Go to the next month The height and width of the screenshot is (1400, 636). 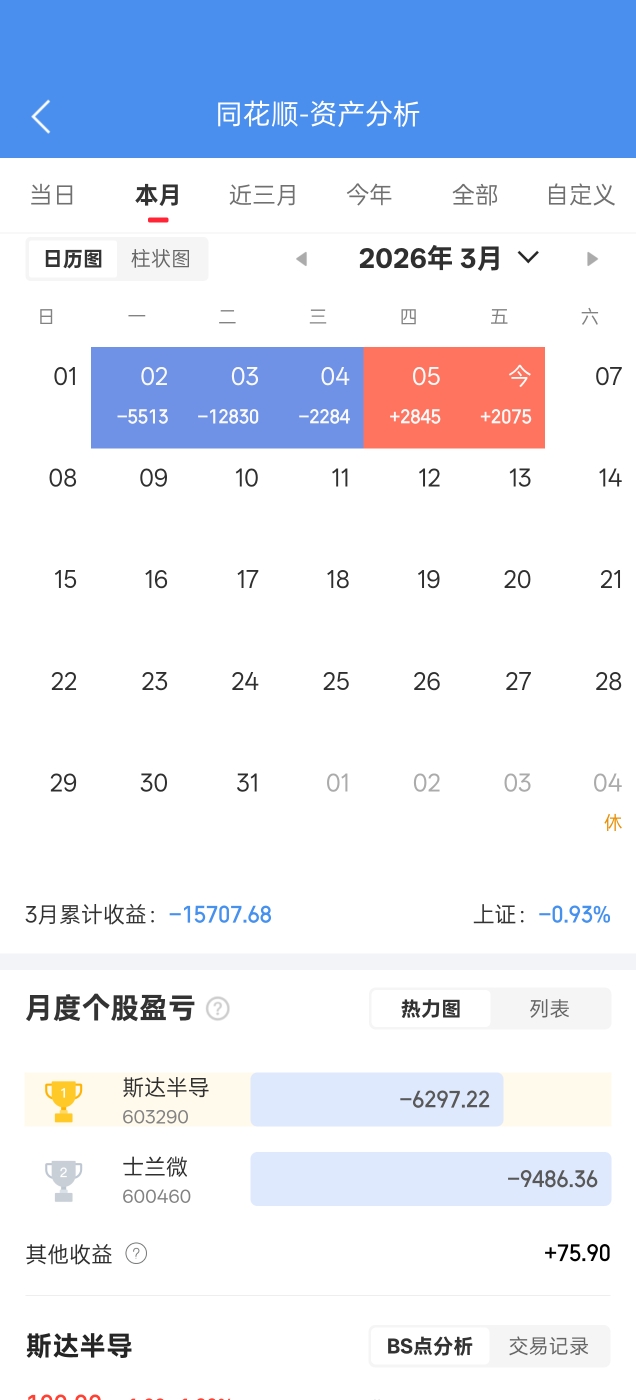(x=592, y=259)
